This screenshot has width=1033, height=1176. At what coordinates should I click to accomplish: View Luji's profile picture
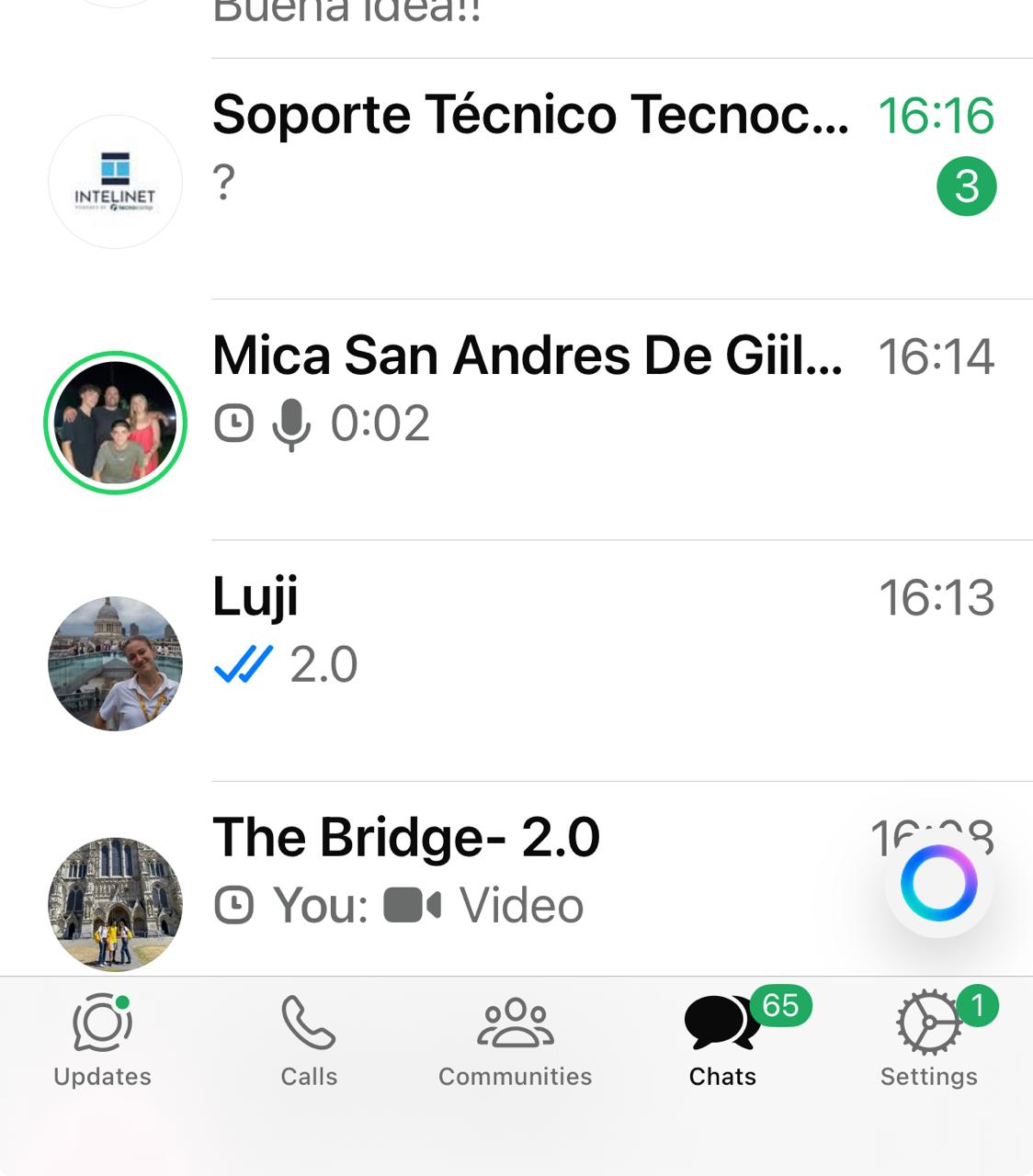(x=115, y=663)
